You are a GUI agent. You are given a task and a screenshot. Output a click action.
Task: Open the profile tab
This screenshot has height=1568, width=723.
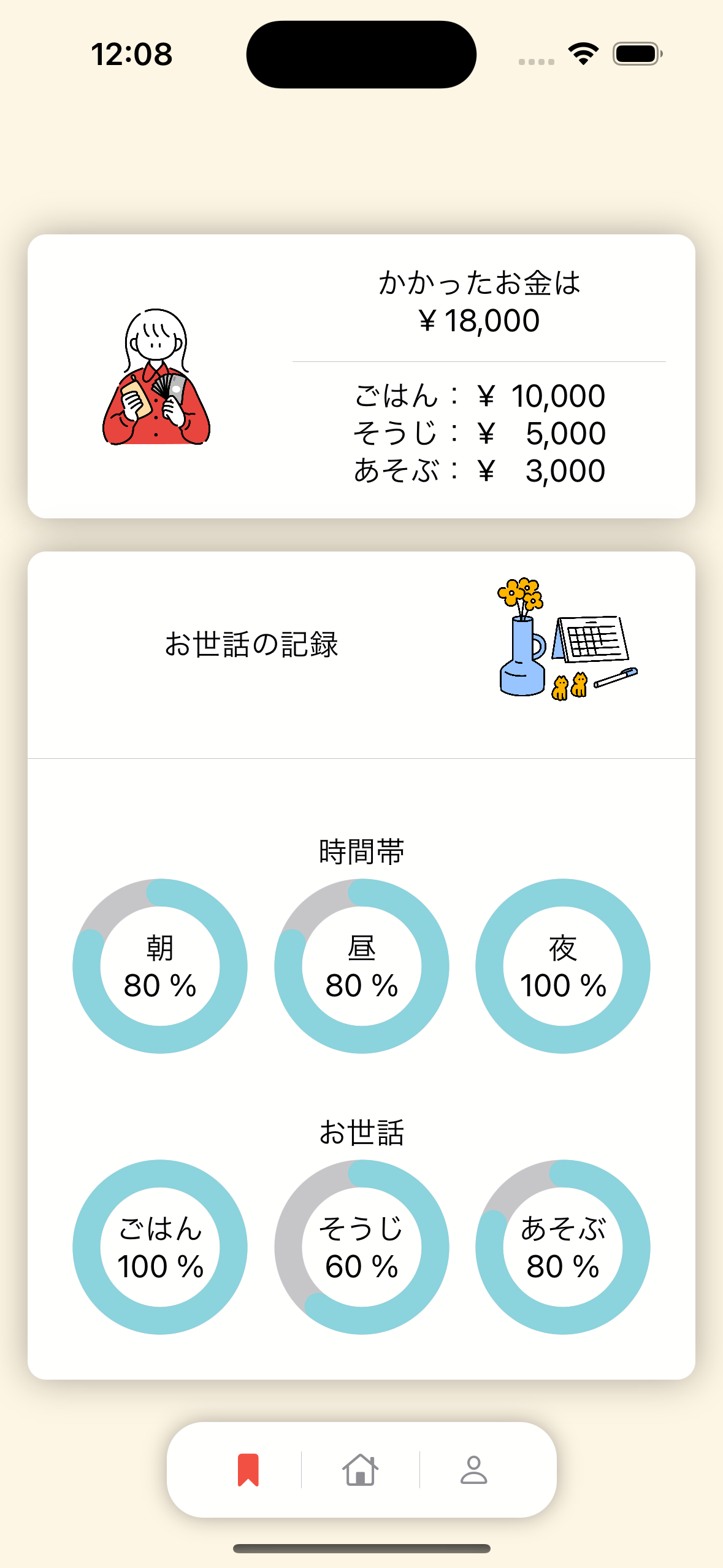[x=473, y=1470]
